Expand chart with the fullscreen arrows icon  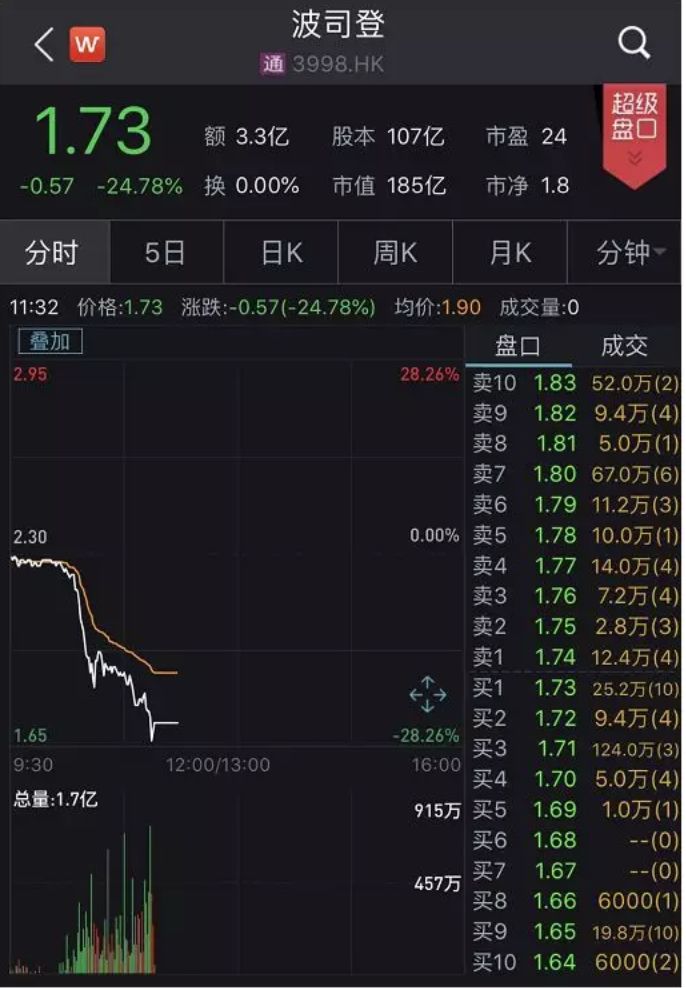point(427,694)
